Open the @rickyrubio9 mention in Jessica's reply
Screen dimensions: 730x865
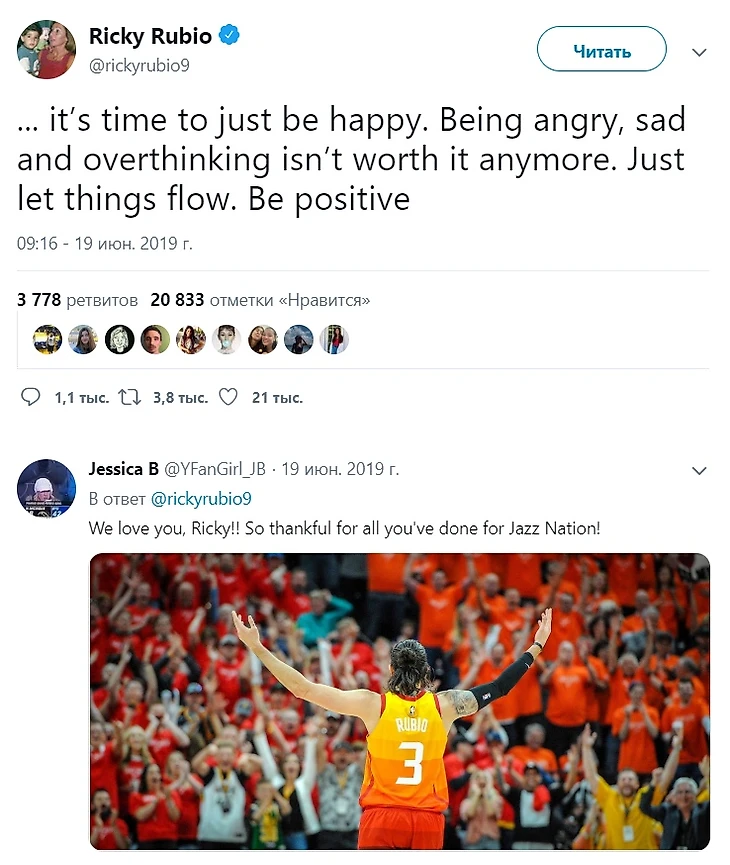pos(200,498)
